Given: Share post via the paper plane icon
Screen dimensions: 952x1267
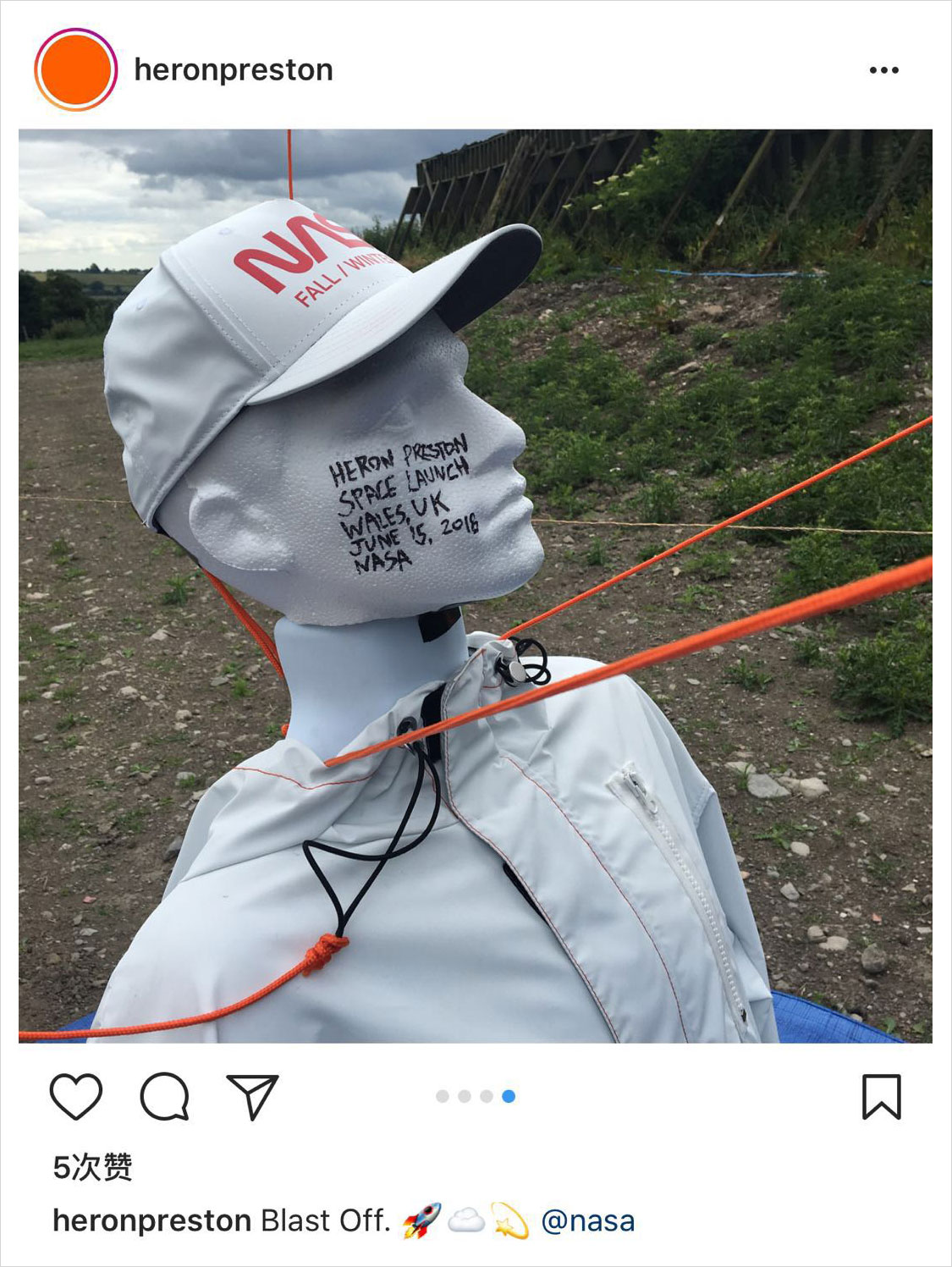Looking at the screenshot, I should click(252, 1097).
